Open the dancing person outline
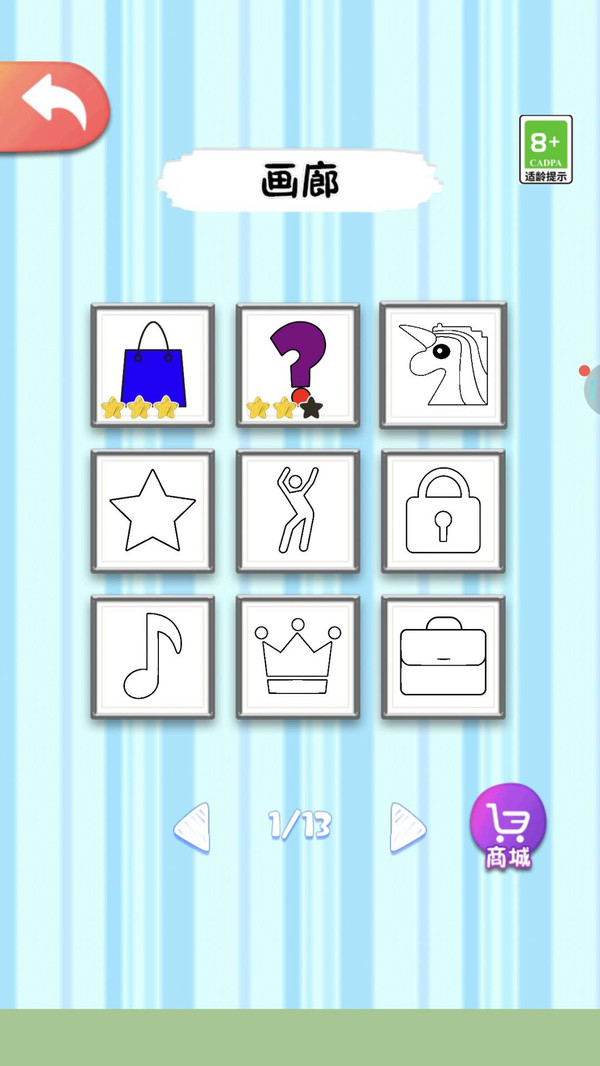The height and width of the screenshot is (1066, 600). click(298, 511)
